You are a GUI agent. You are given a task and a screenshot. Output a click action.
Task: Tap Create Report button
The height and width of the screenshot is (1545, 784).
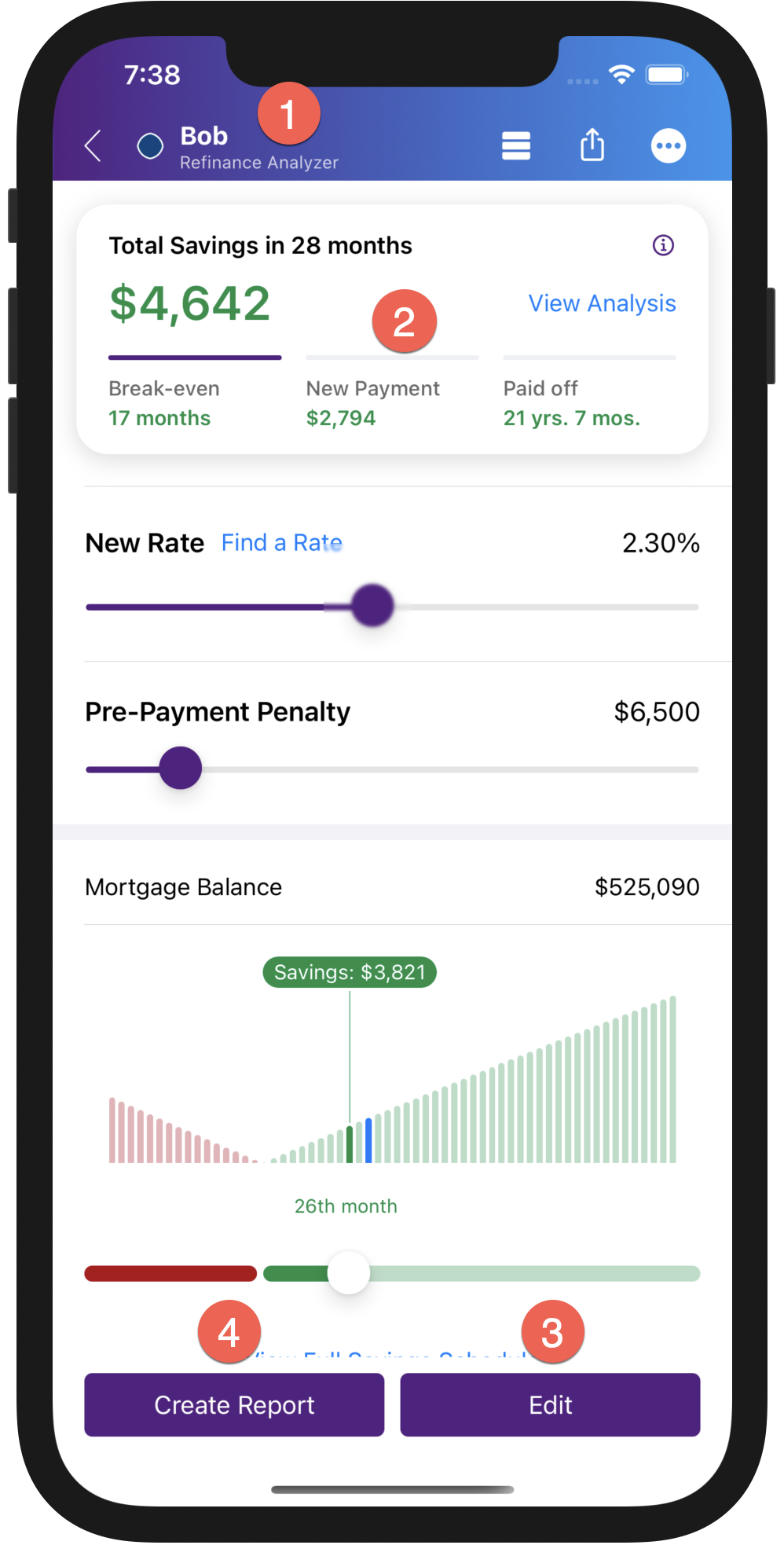click(234, 1405)
